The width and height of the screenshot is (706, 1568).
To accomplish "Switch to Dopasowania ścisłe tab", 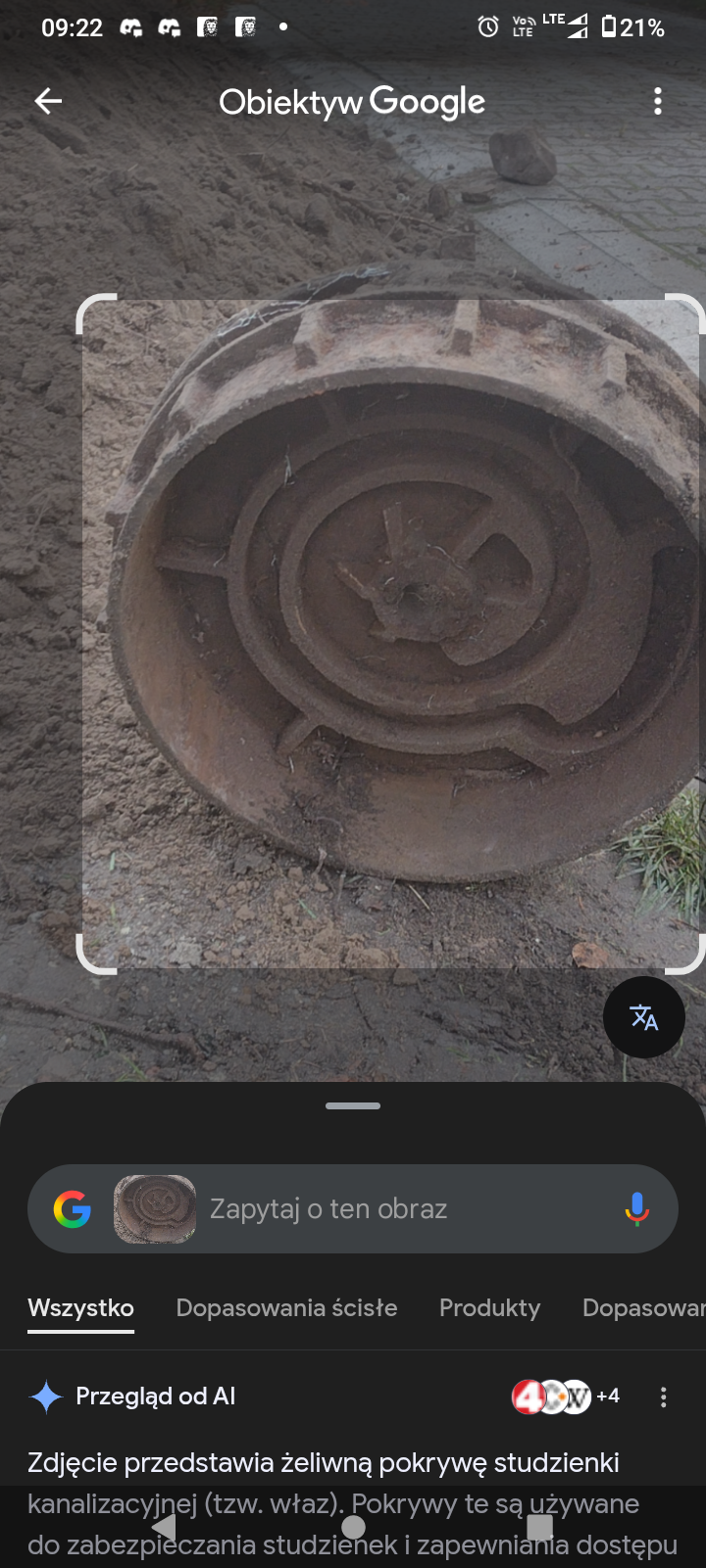I will pyautogui.click(x=286, y=1307).
